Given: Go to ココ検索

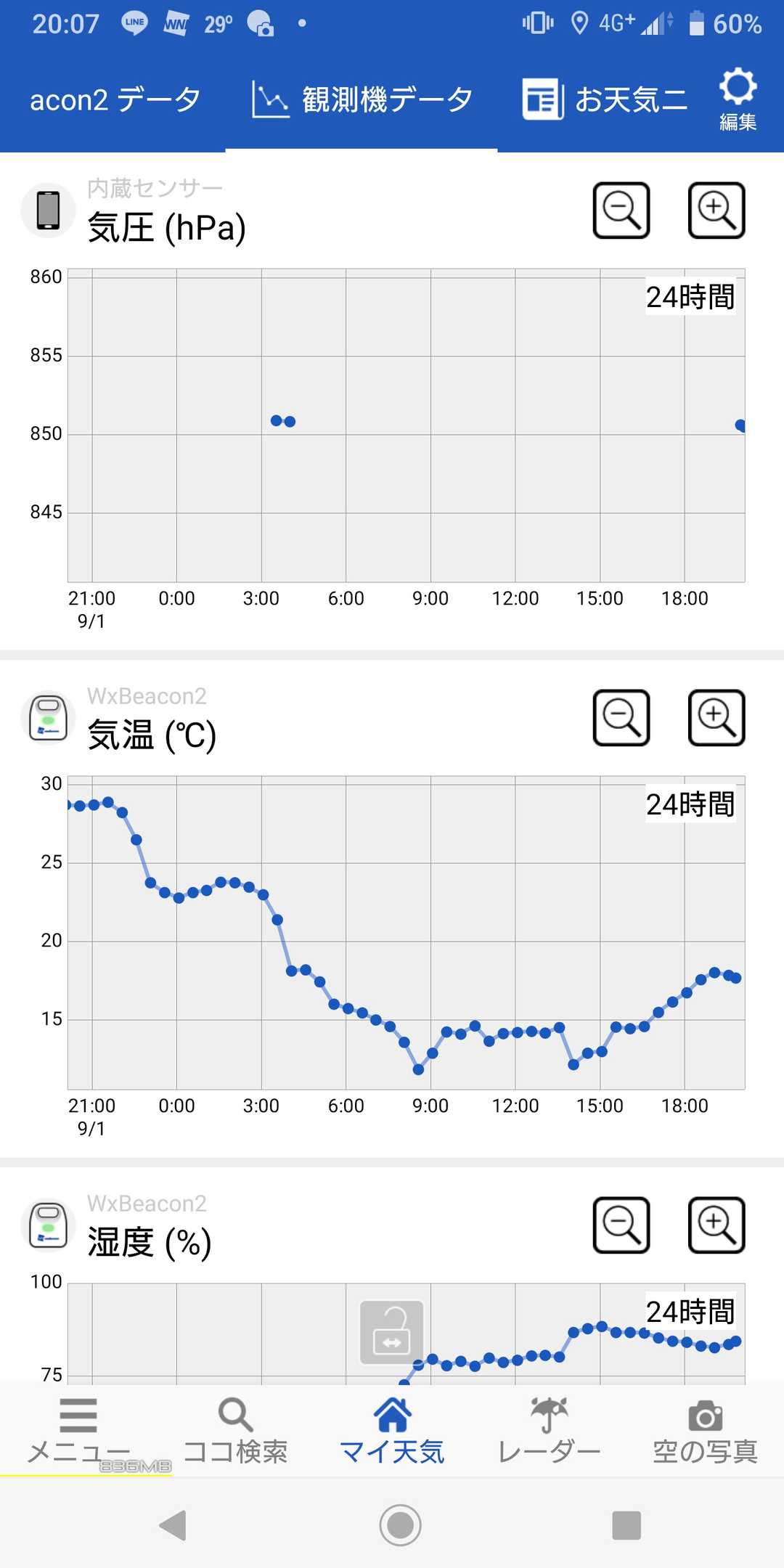Looking at the screenshot, I should point(235,1430).
